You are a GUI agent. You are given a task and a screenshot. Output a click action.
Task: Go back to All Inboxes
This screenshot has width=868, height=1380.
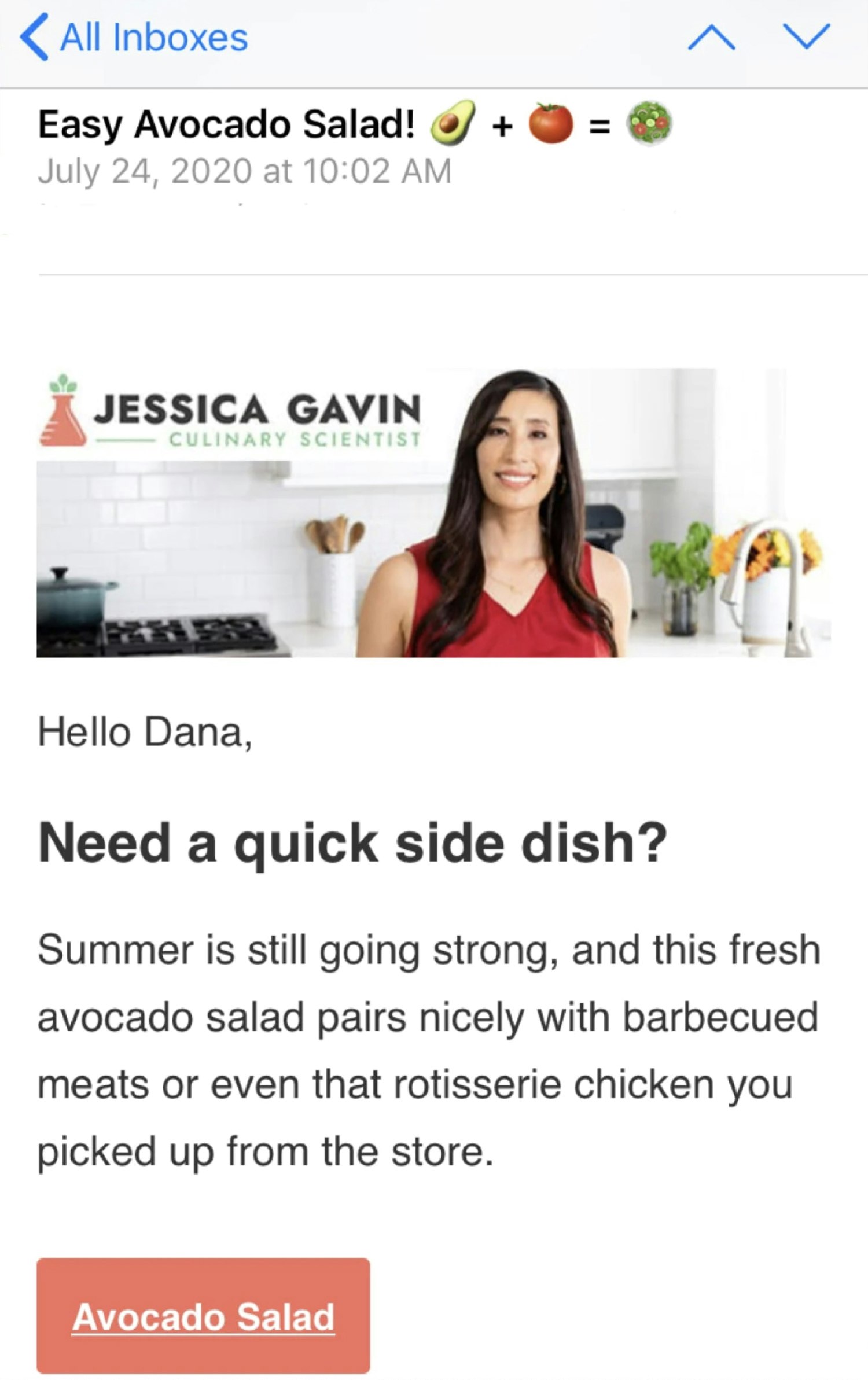pos(134,38)
